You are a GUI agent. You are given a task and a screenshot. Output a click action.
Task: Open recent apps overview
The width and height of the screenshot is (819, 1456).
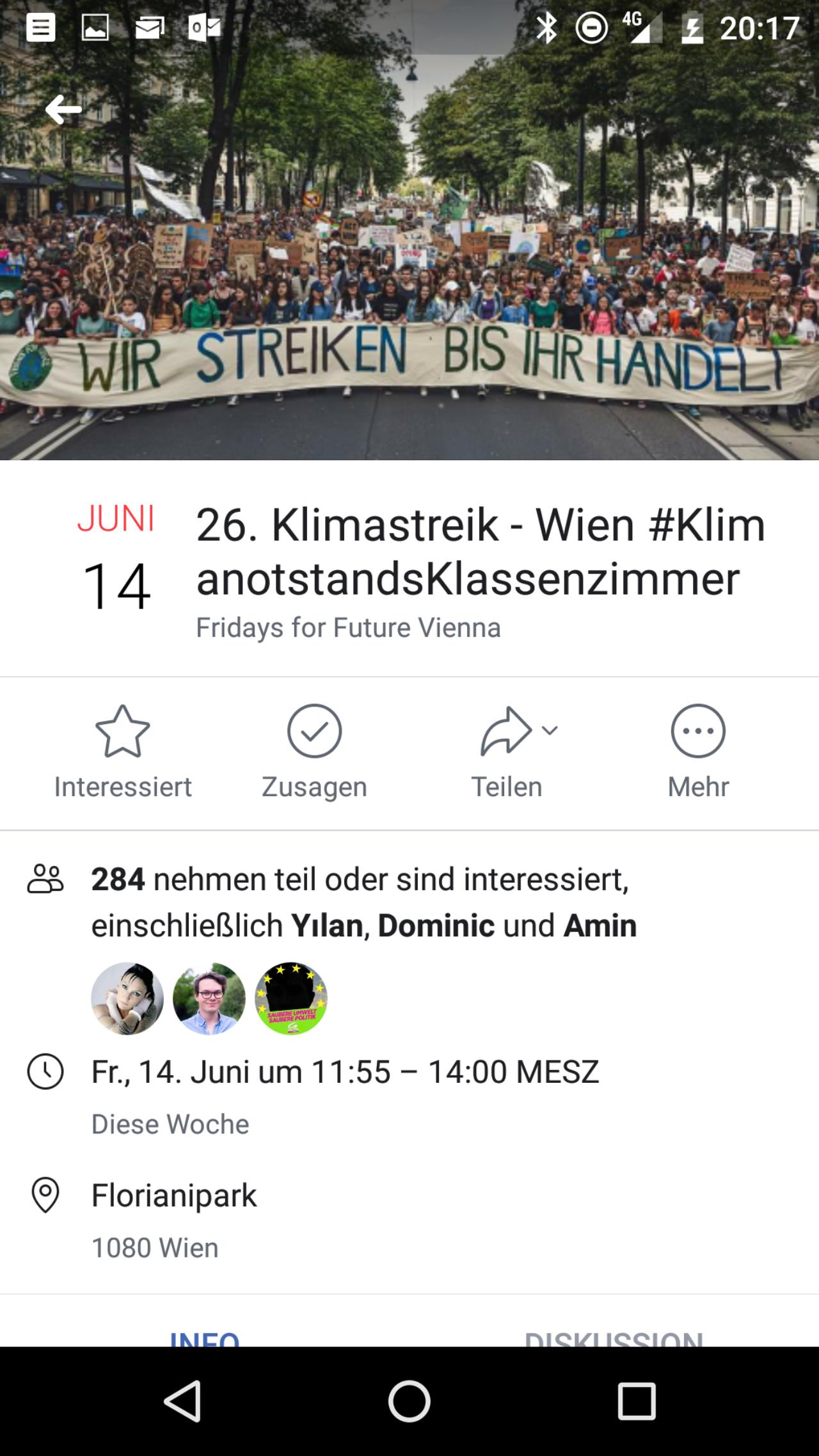pyautogui.click(x=637, y=1401)
